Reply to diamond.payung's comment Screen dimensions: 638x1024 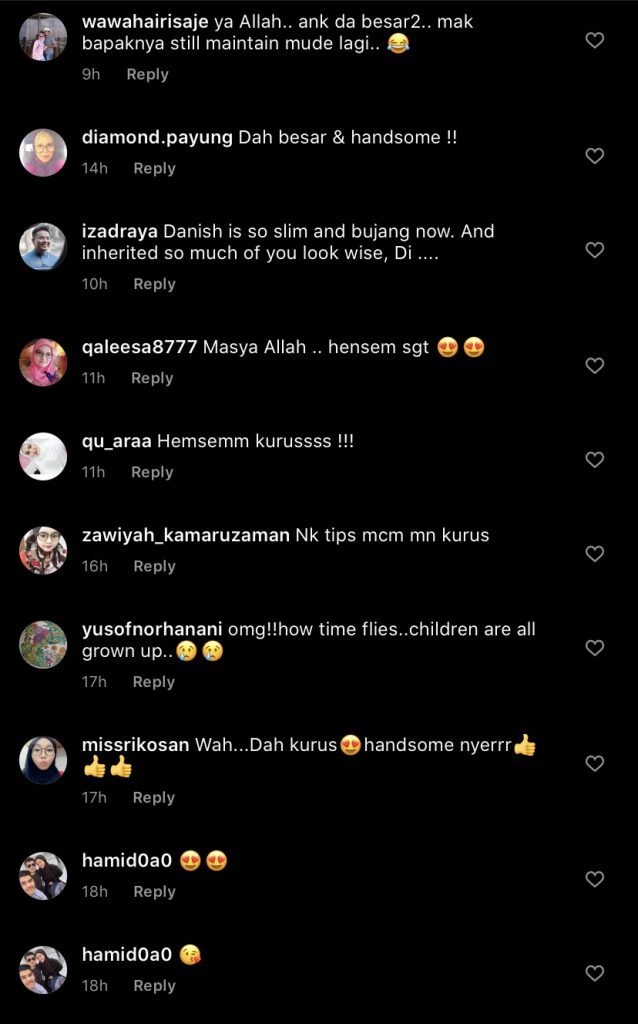tap(154, 168)
